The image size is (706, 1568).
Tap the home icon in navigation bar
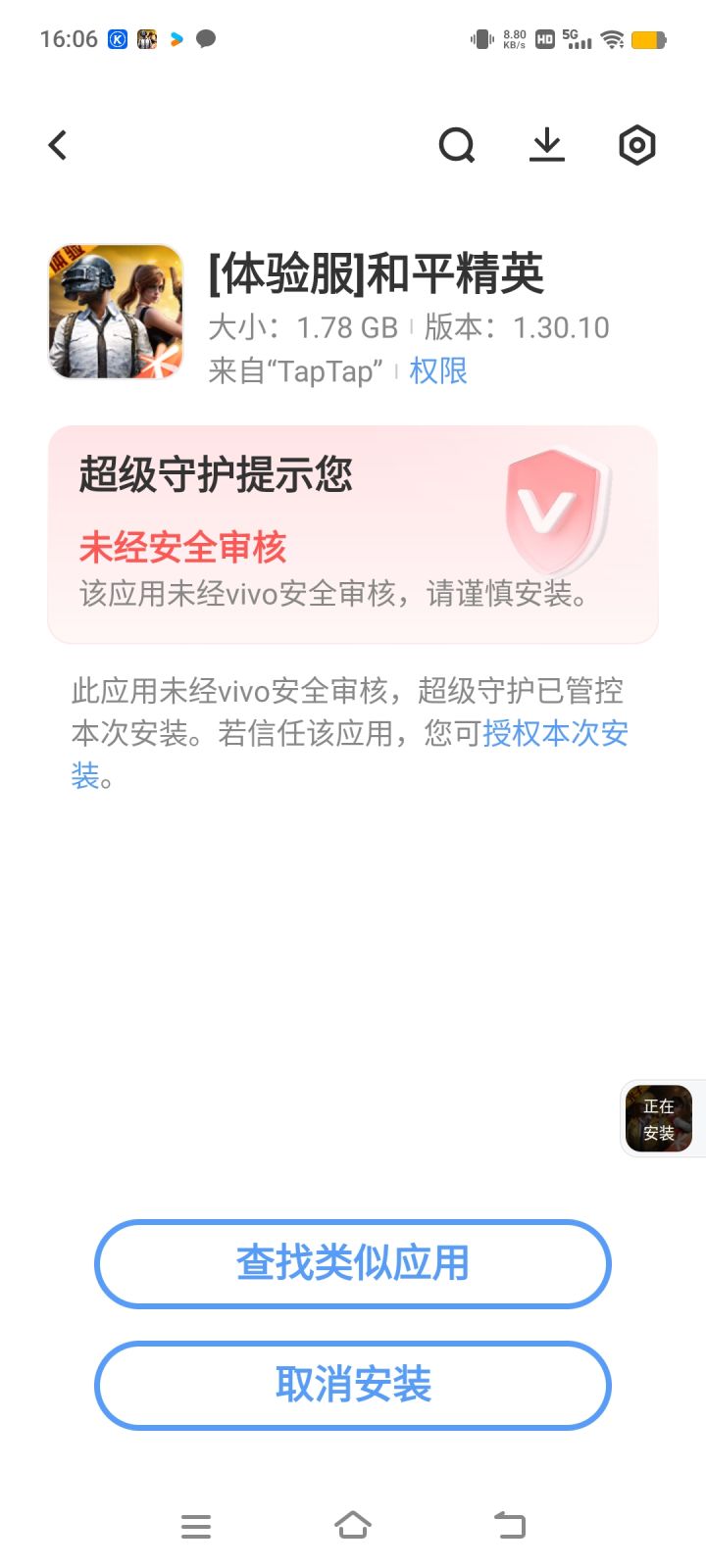click(353, 1525)
